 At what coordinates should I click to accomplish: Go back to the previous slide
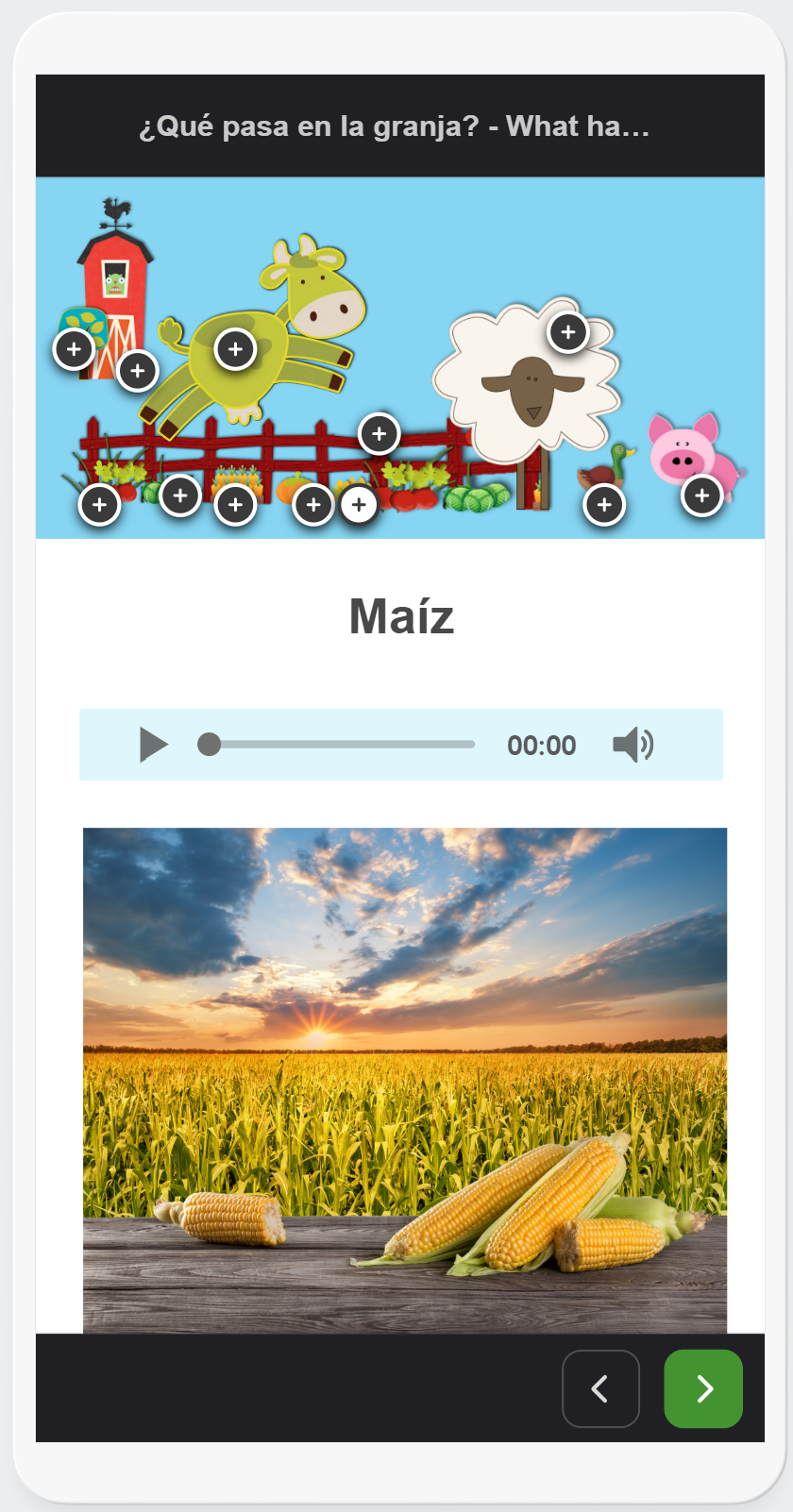(x=600, y=1388)
